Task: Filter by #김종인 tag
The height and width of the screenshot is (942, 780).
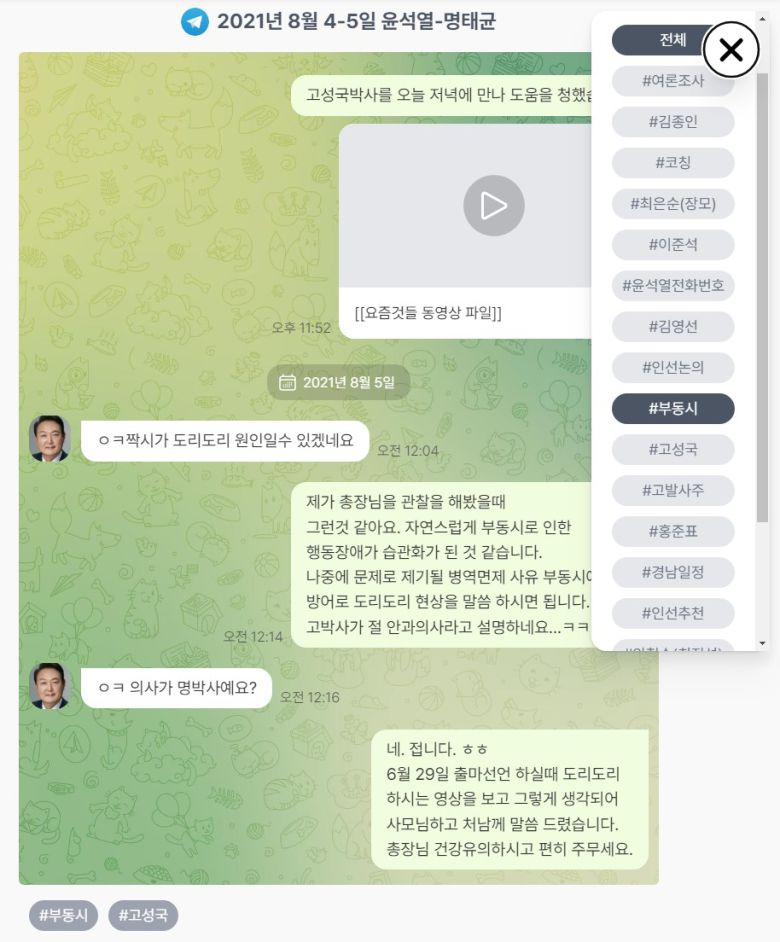Action: (x=672, y=122)
